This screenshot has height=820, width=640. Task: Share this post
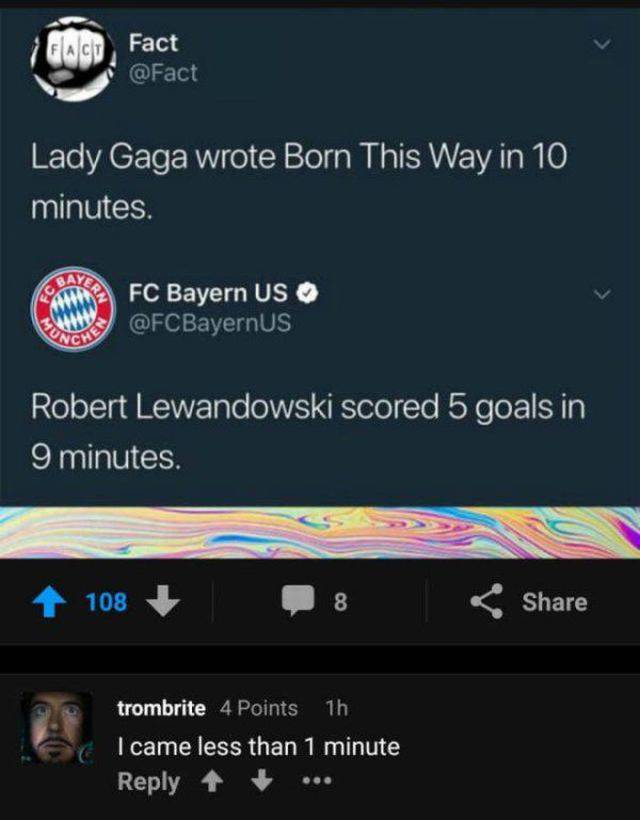click(x=529, y=601)
